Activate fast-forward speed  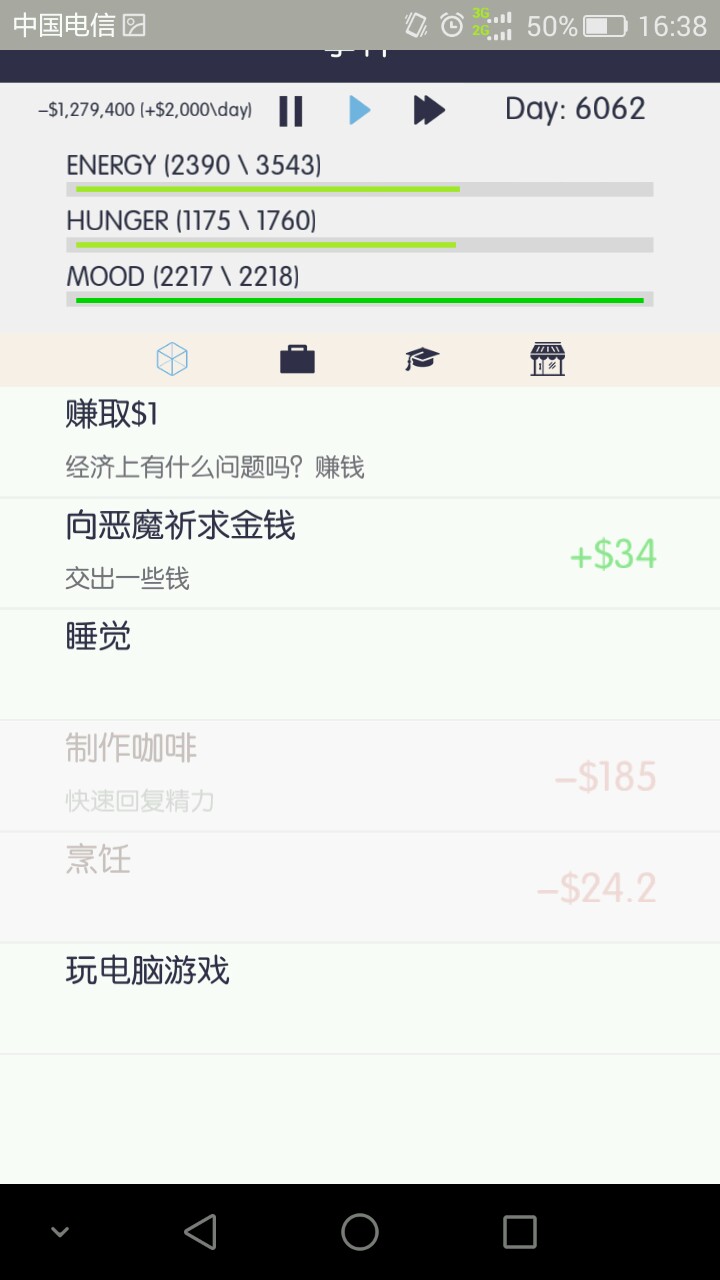click(429, 110)
